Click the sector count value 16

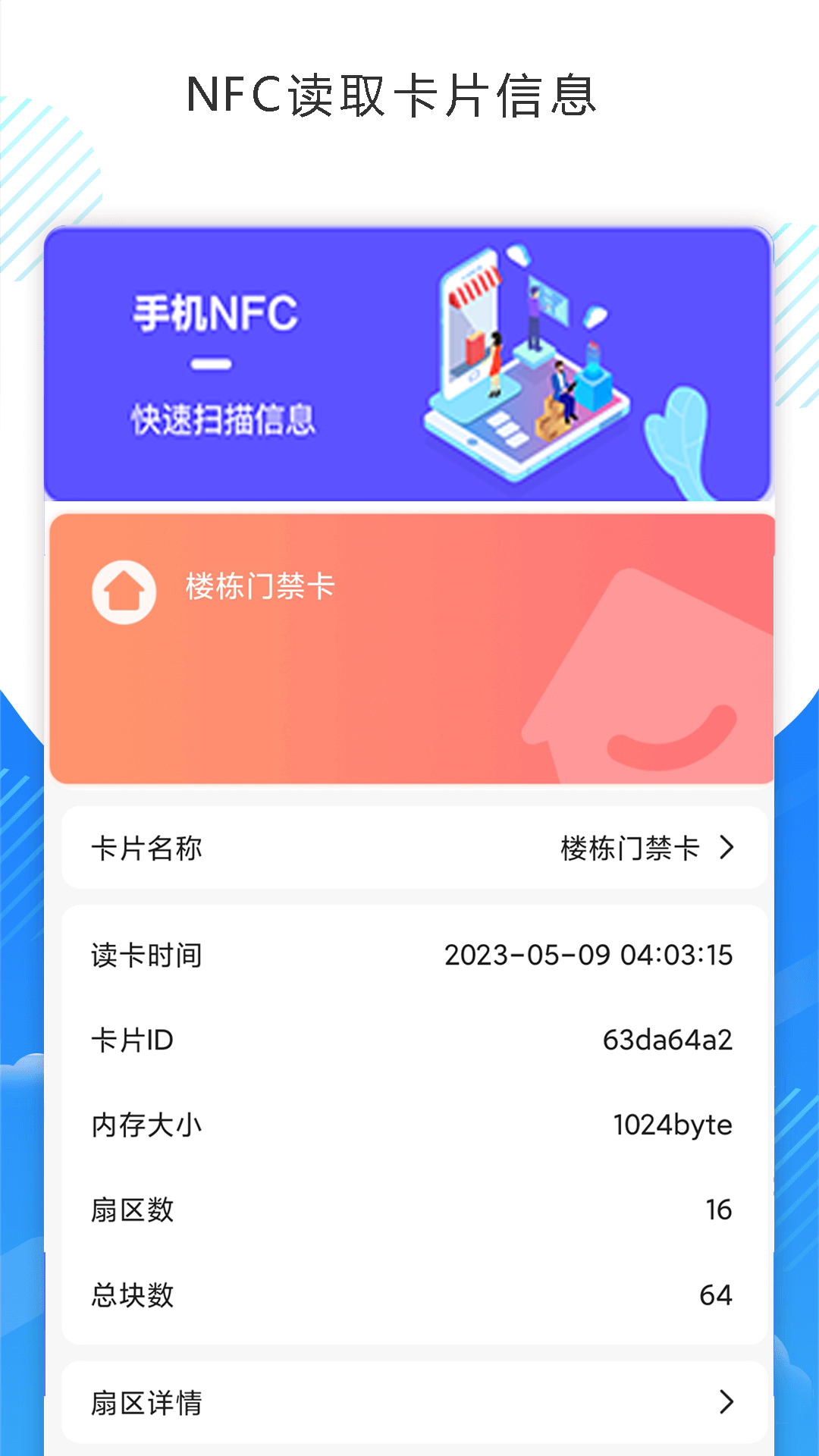coord(720,1211)
